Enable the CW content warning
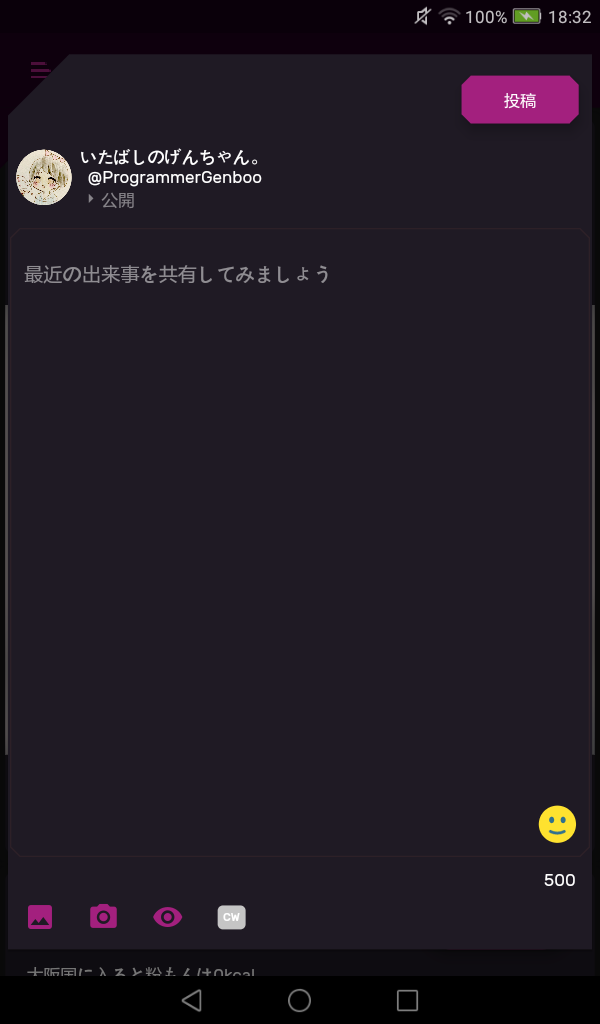The height and width of the screenshot is (1024, 600). point(232,916)
